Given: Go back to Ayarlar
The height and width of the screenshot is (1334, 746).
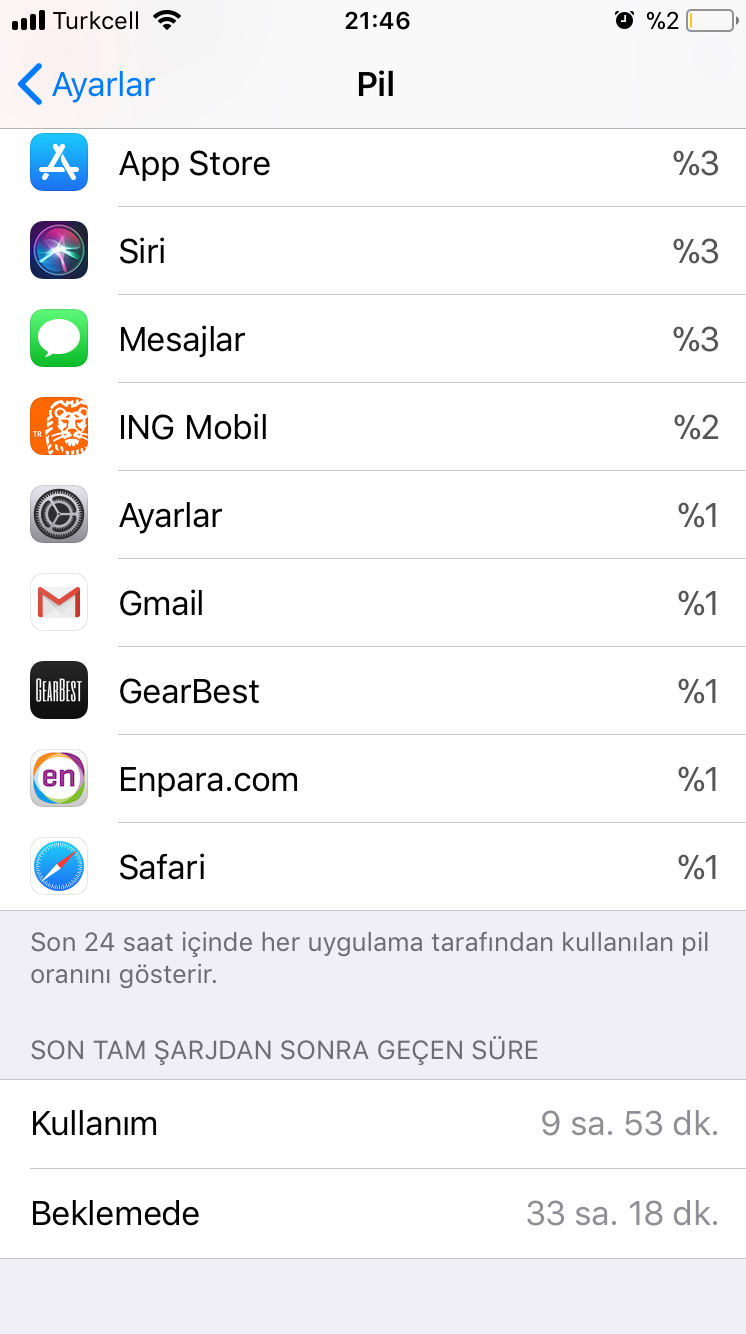Looking at the screenshot, I should 87,85.
